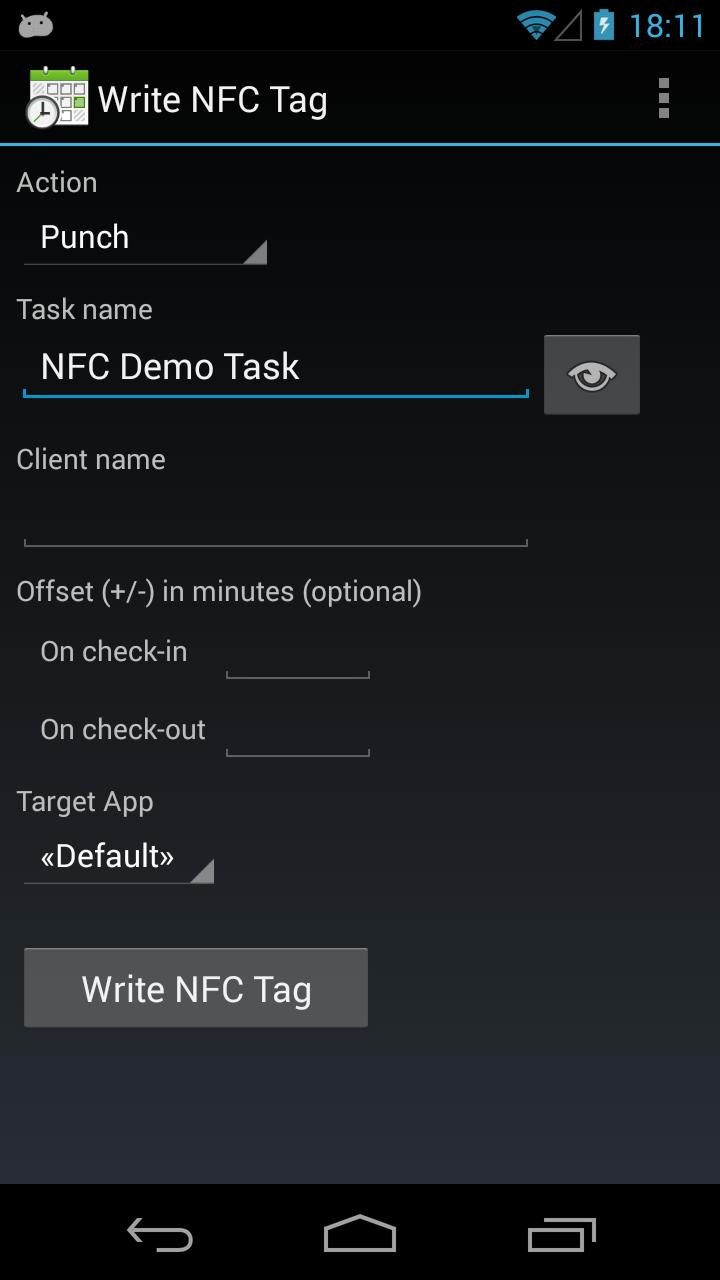Viewport: 720px width, 1280px height.
Task: Open the overflow menu
Action: point(663,99)
